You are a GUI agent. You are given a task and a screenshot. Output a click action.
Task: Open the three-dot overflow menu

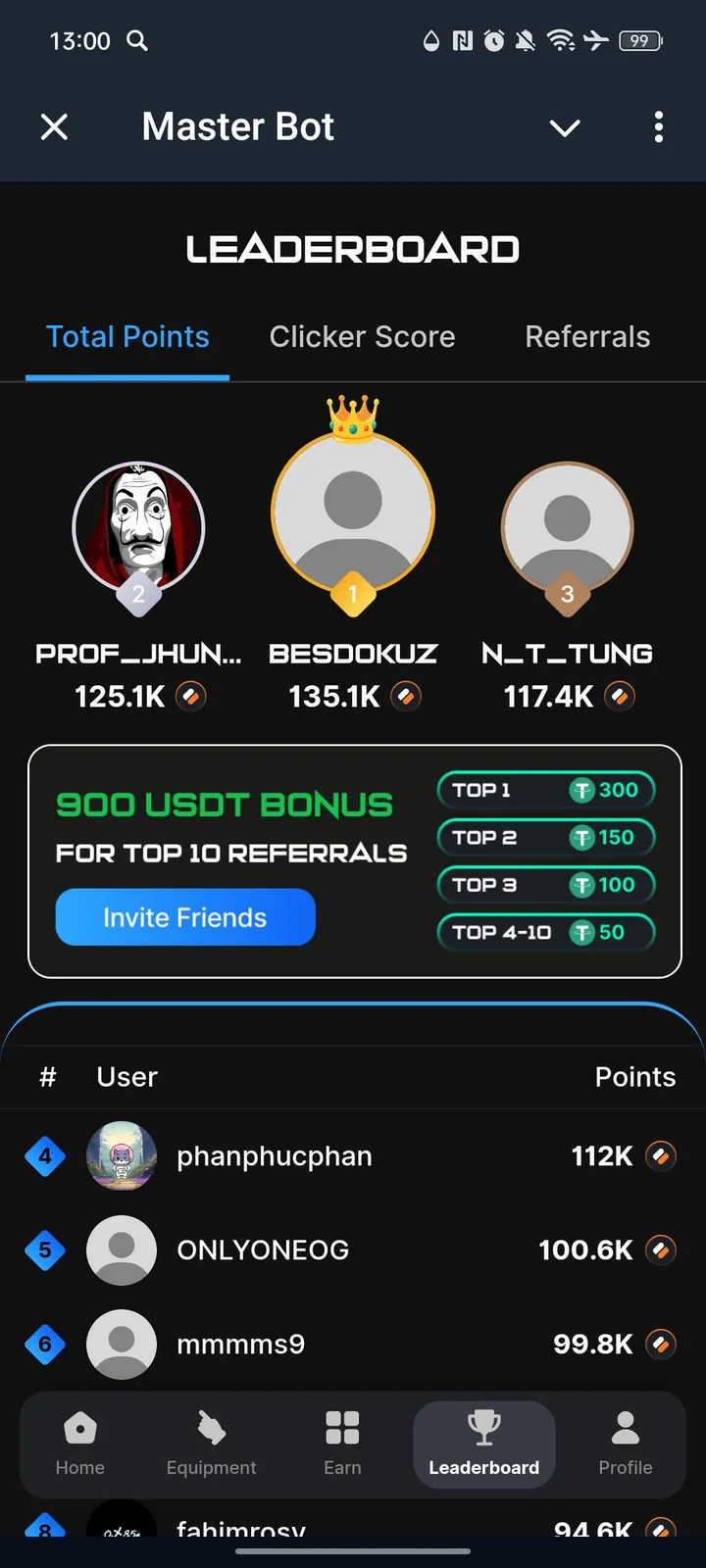tap(658, 127)
